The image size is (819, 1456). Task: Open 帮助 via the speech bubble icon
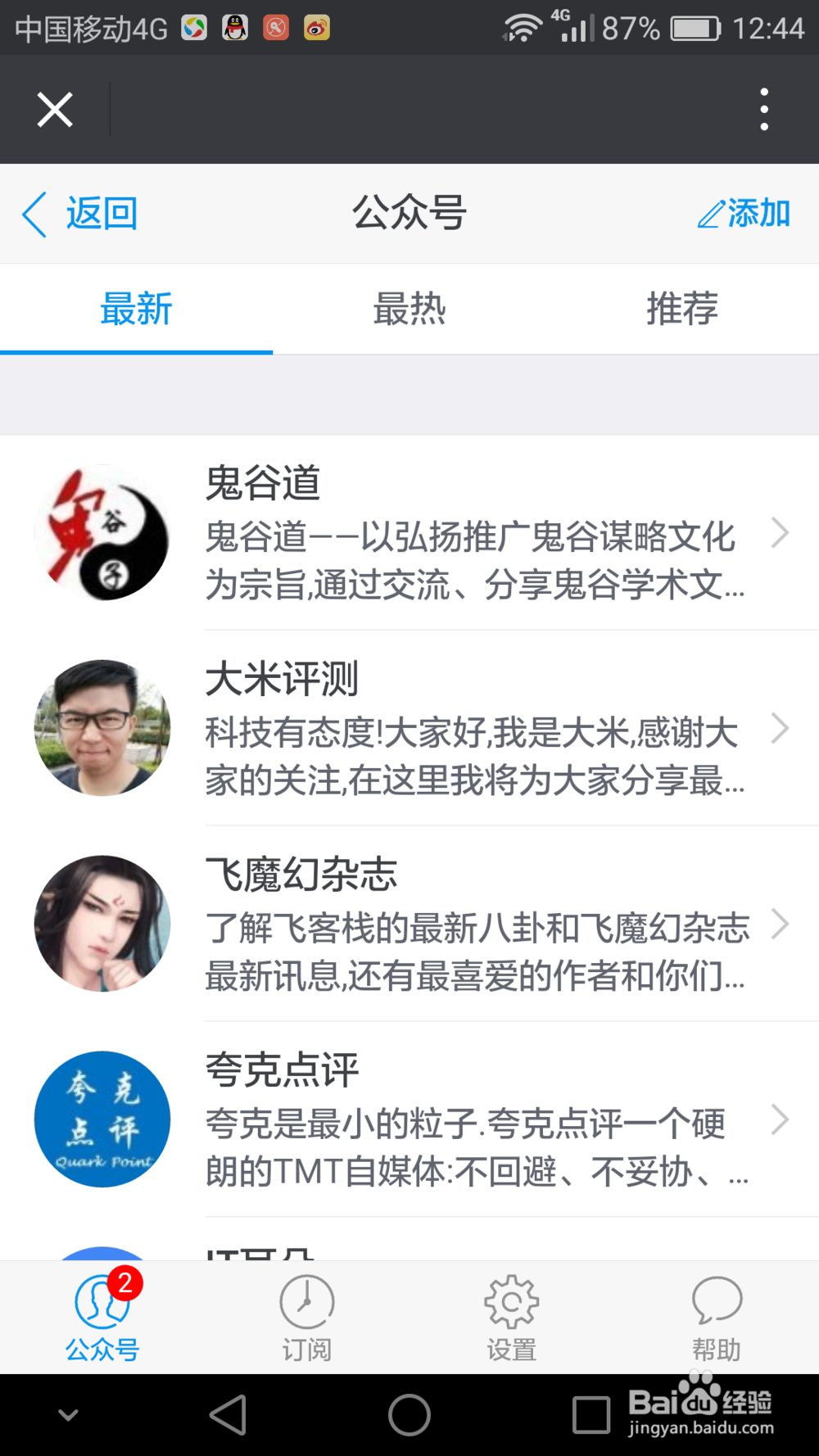pyautogui.click(x=715, y=1302)
